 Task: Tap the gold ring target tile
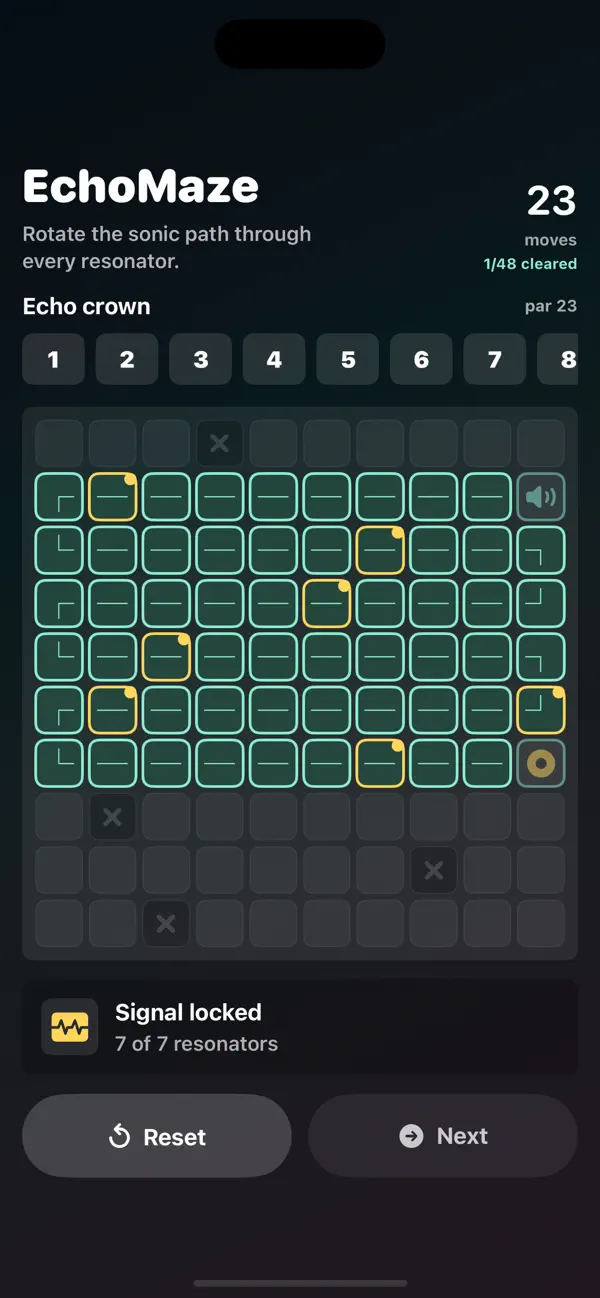[x=541, y=764]
